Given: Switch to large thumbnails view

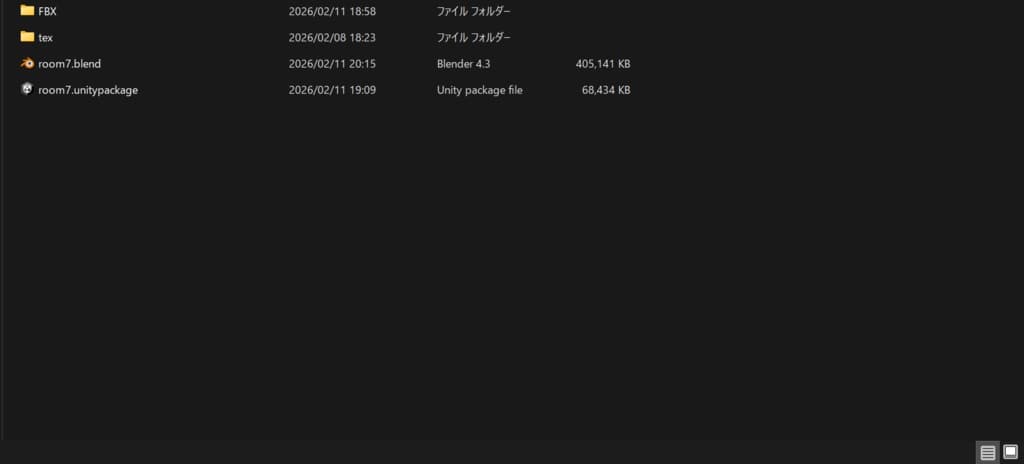Looking at the screenshot, I should [x=1010, y=452].
